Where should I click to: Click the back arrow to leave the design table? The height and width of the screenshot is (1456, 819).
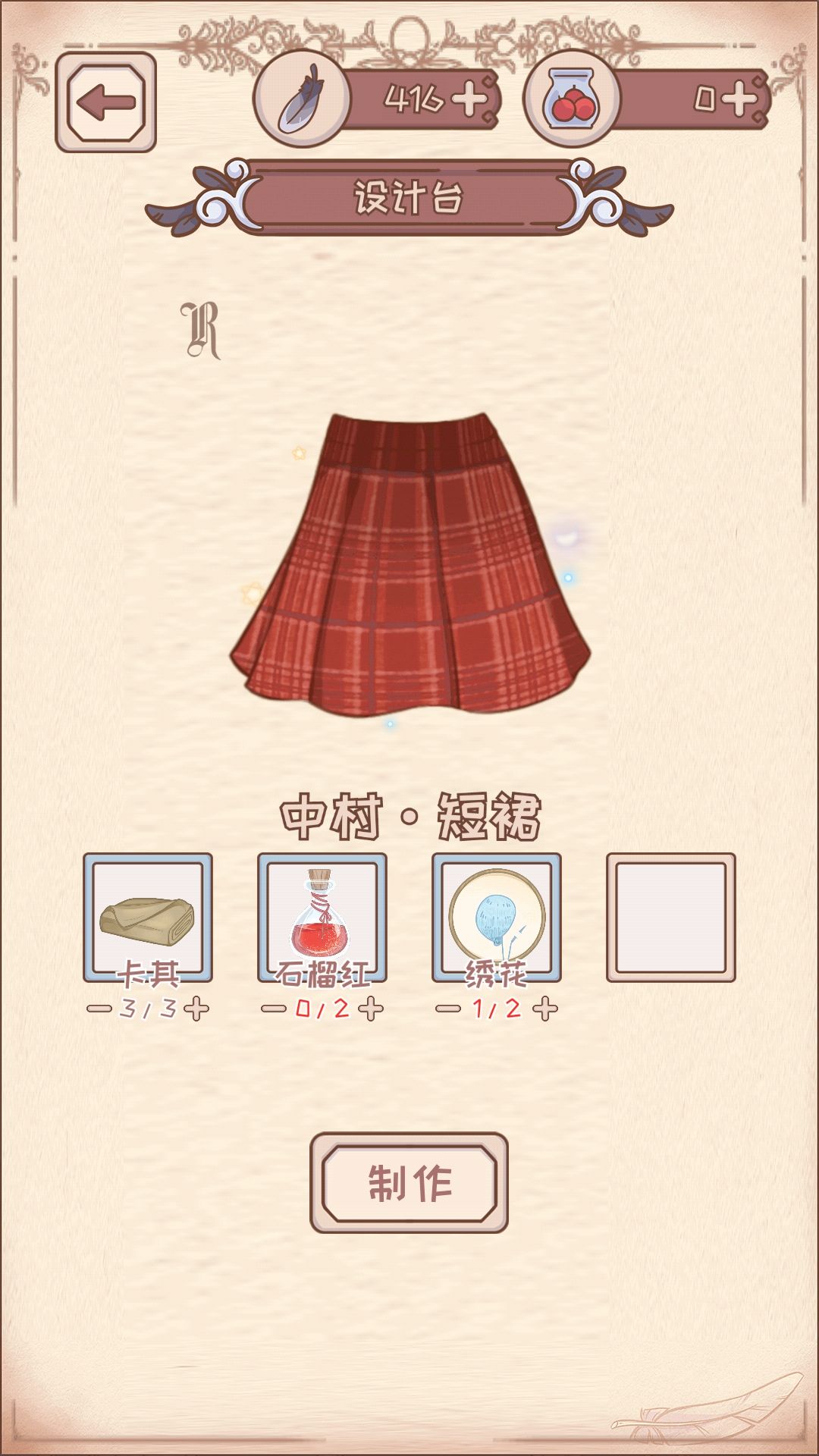tap(104, 102)
